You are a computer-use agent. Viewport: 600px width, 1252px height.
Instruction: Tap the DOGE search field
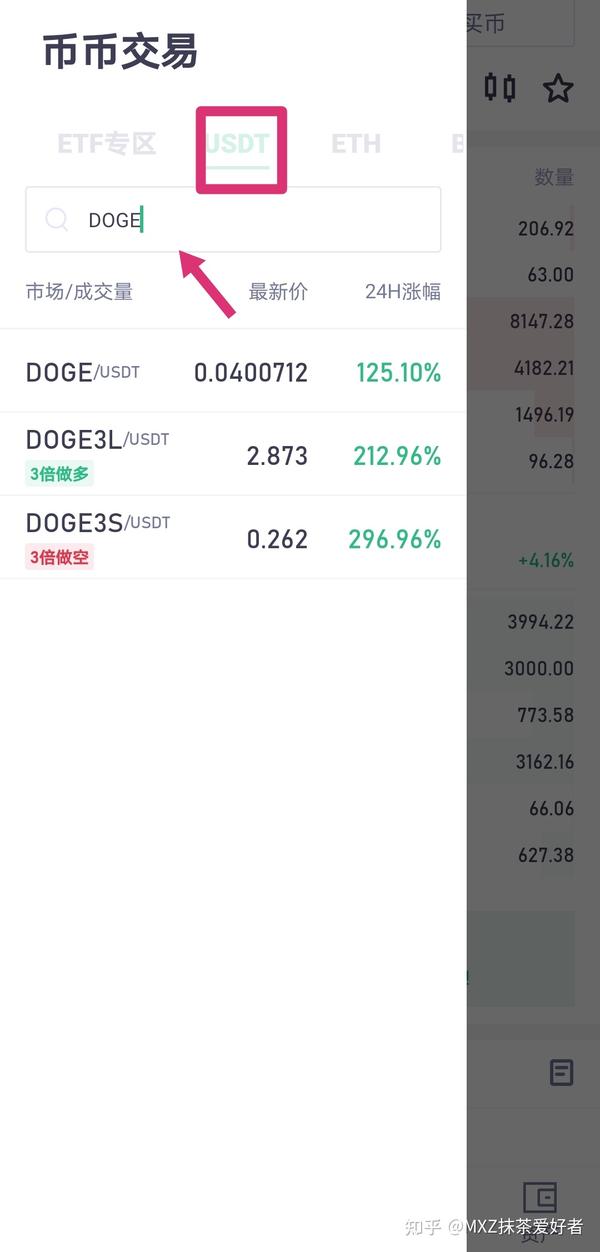click(233, 219)
